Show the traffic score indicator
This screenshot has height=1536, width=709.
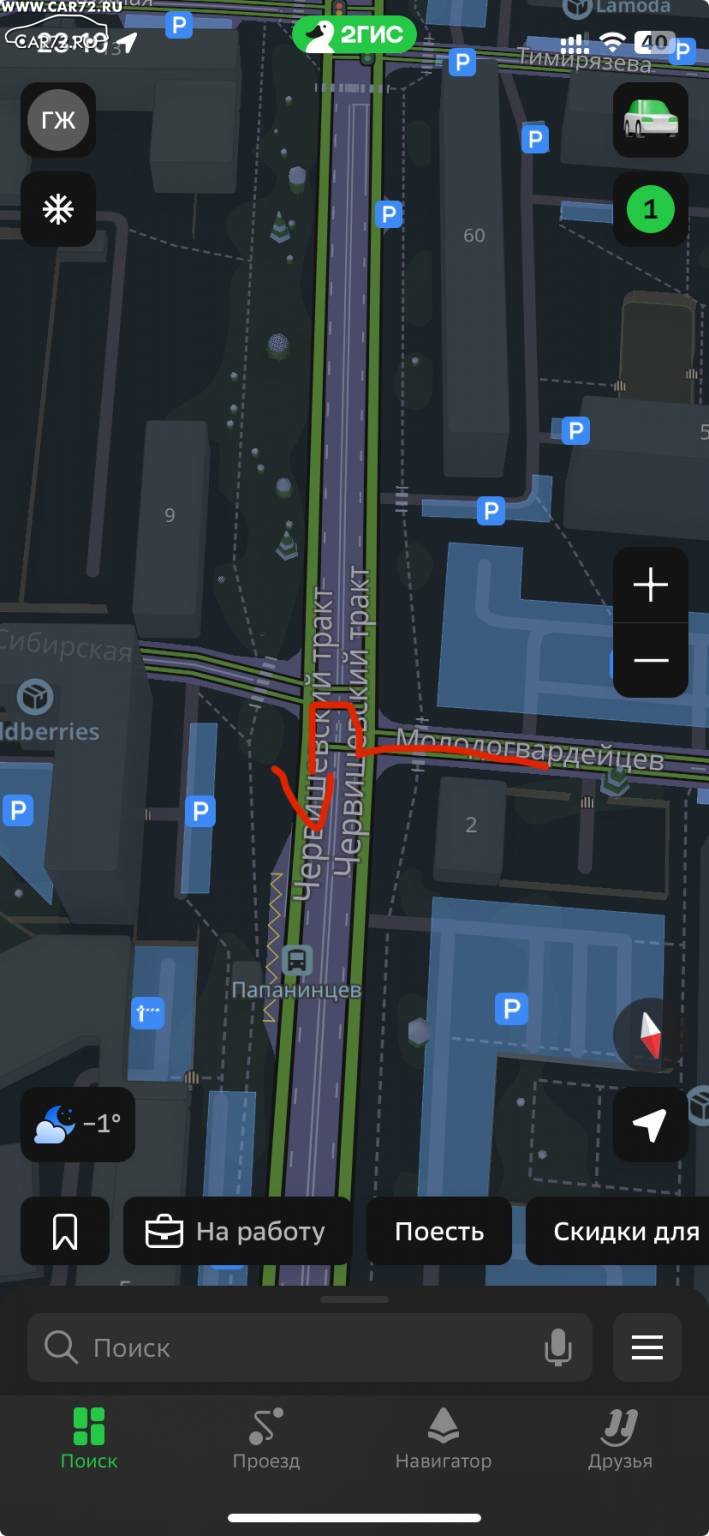pos(650,210)
